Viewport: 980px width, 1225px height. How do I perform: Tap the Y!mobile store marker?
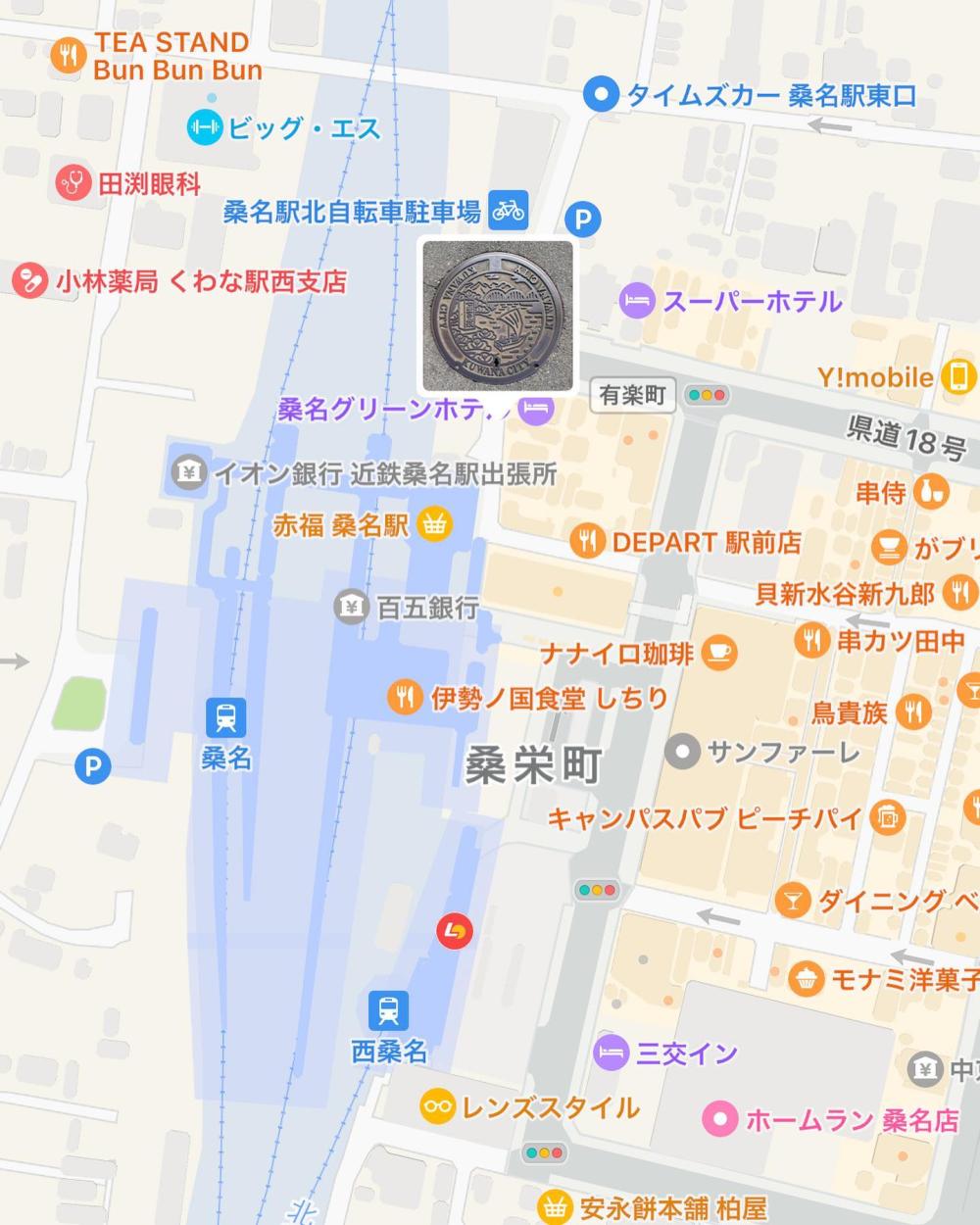point(957,376)
